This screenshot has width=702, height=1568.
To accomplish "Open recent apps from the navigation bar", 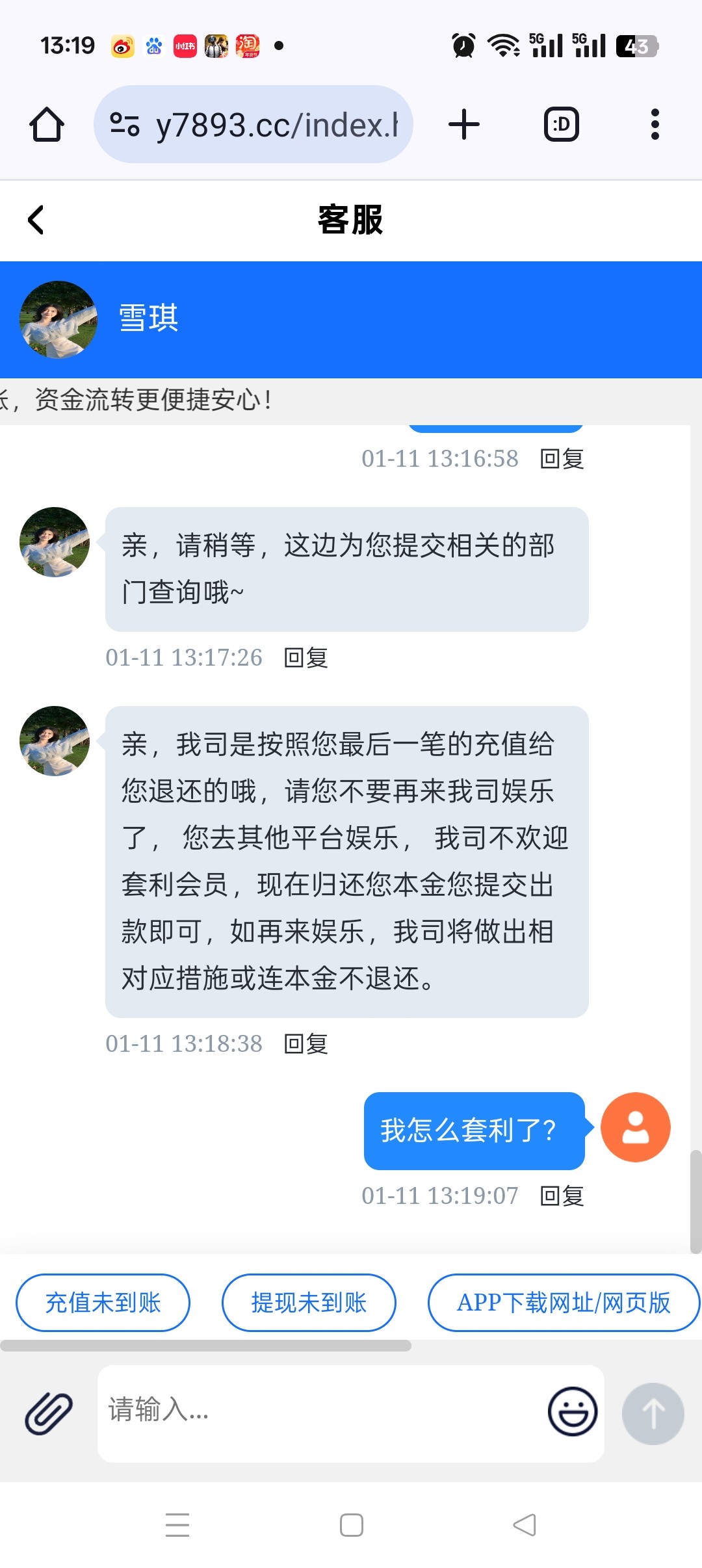I will click(177, 1525).
